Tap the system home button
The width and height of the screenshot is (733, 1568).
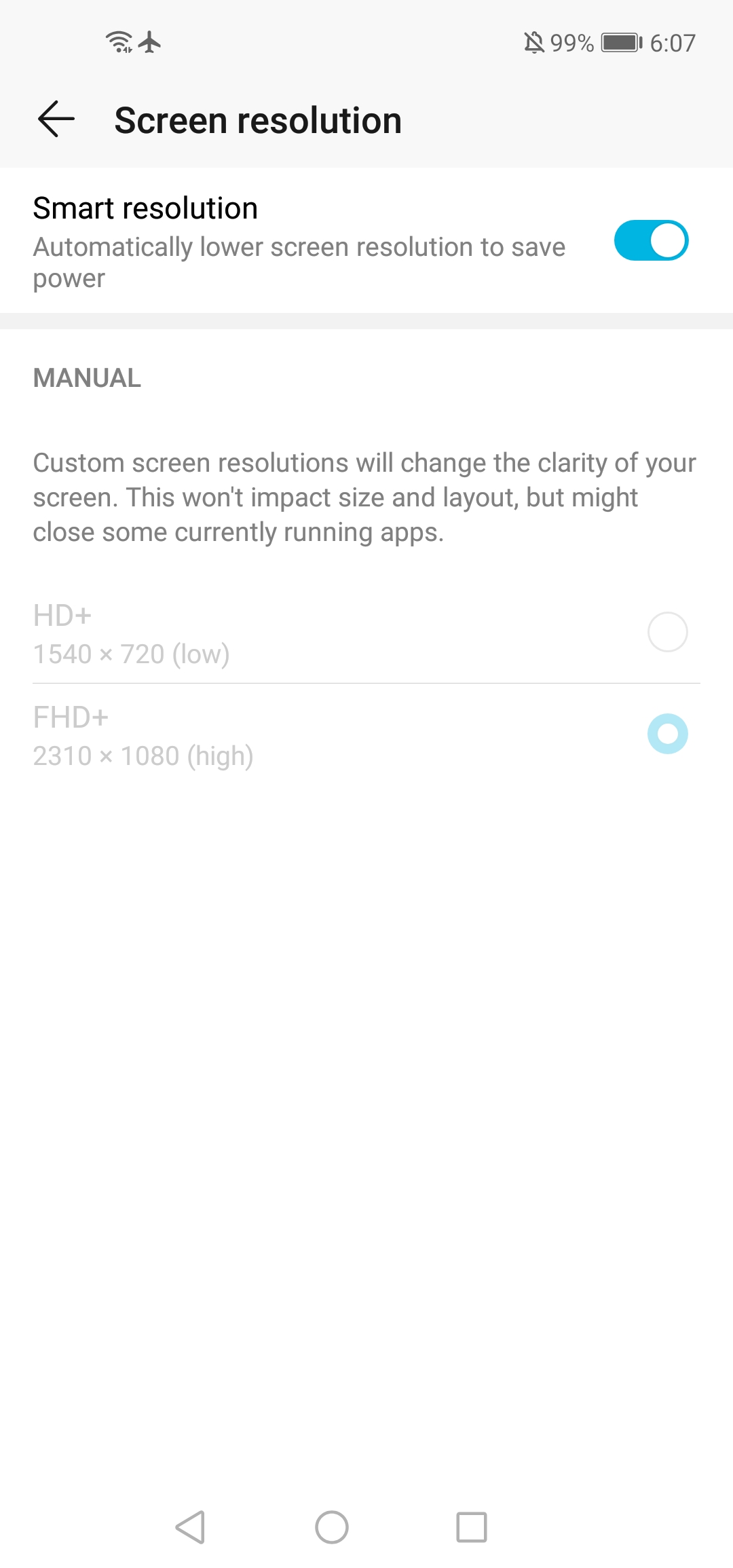click(332, 1527)
